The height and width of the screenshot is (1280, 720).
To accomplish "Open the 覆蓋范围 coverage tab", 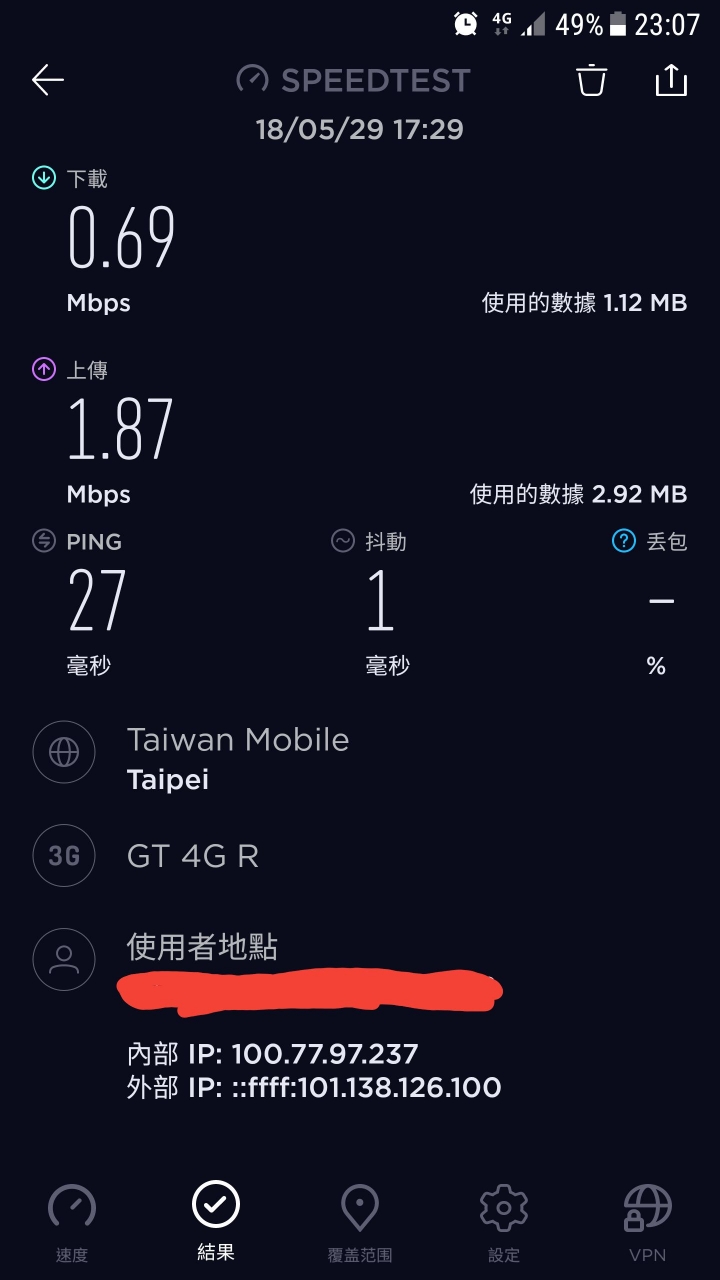I will click(360, 1223).
